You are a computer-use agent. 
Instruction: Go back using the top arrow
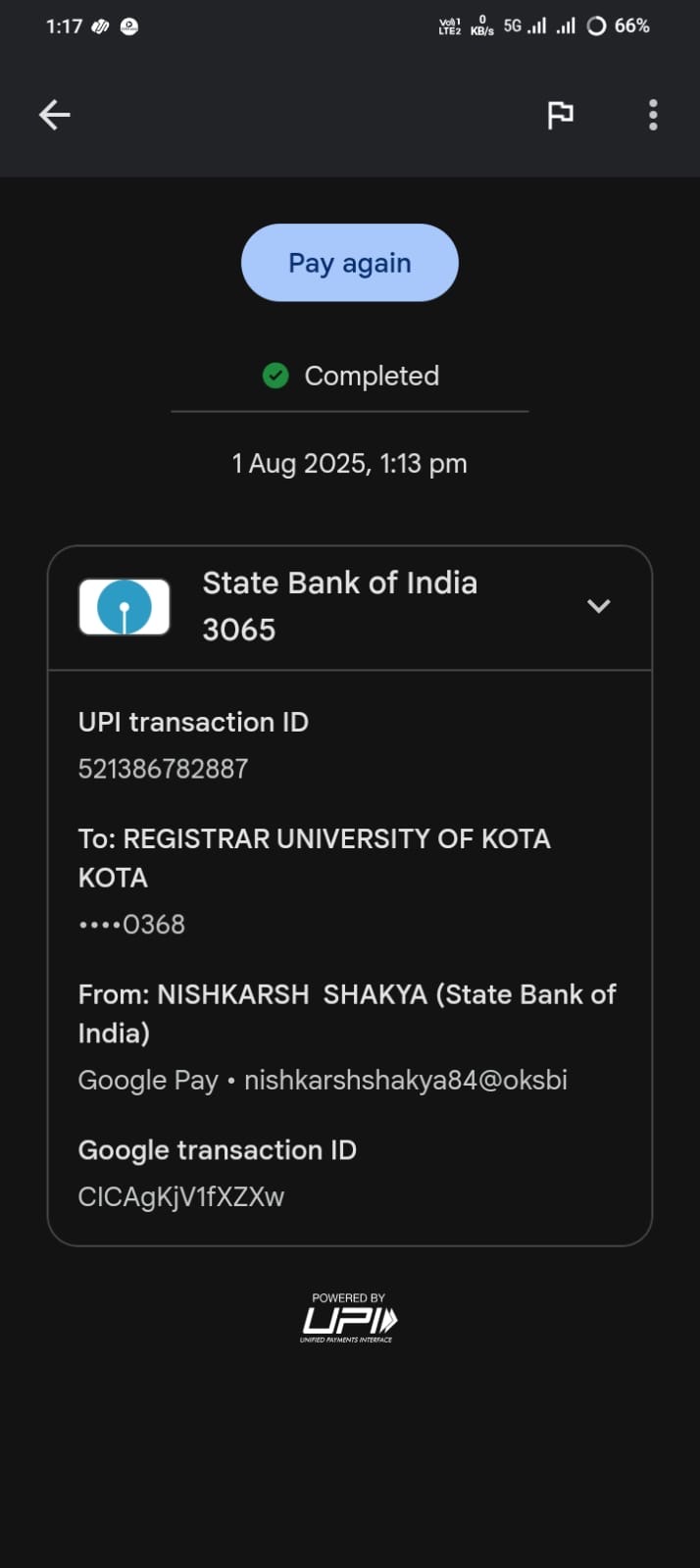55,116
